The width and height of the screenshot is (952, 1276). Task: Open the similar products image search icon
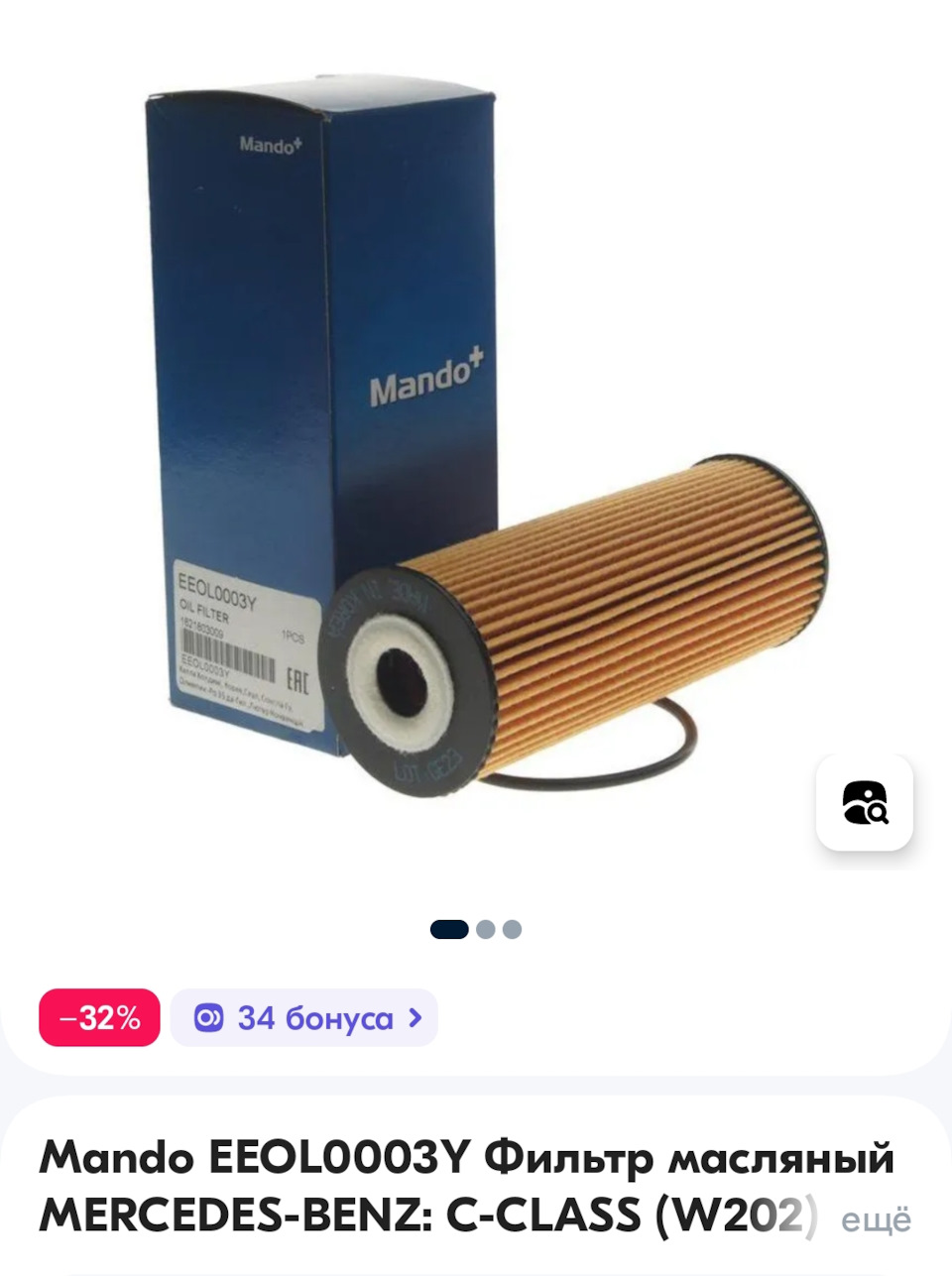click(864, 802)
